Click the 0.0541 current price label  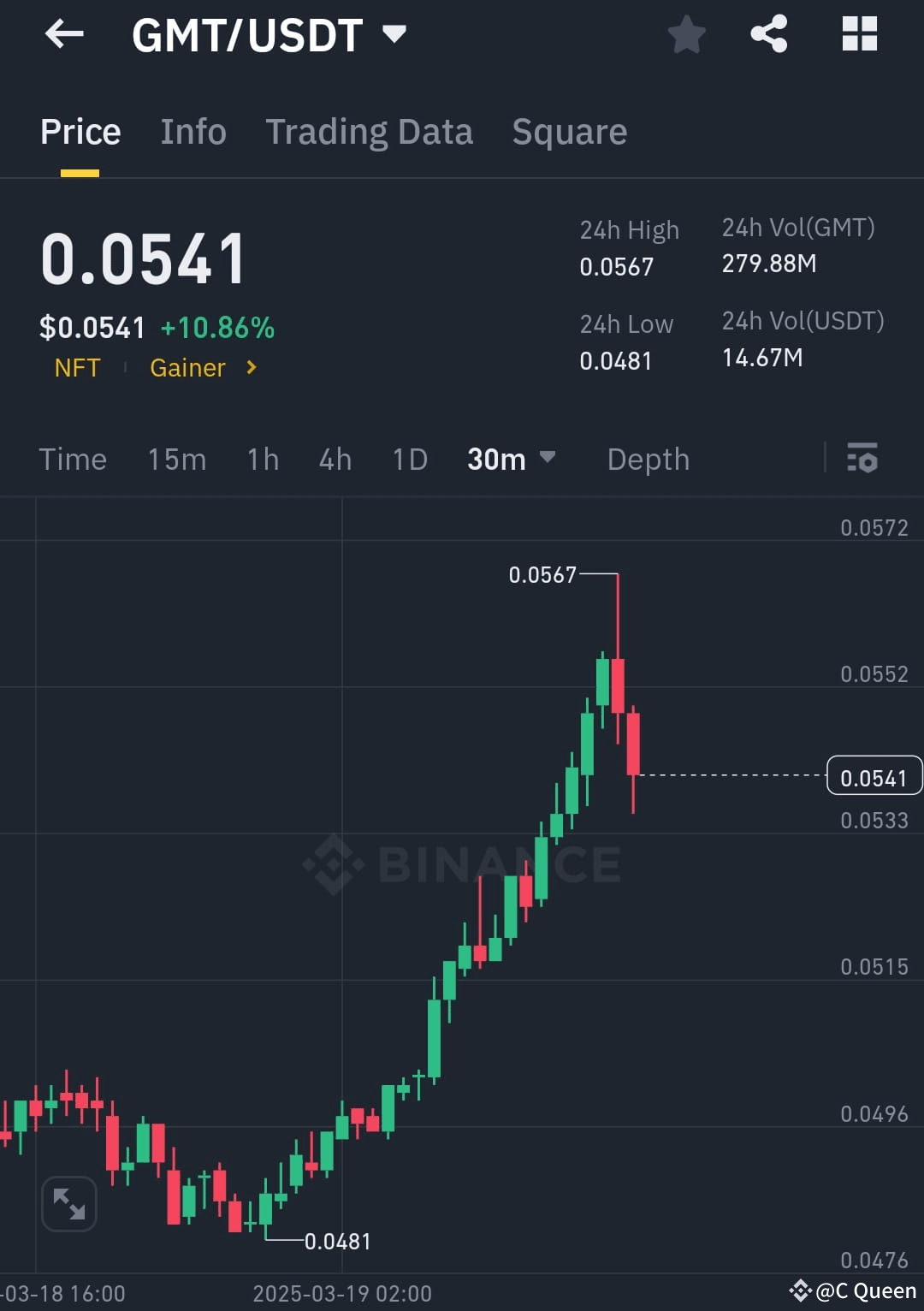point(874,775)
